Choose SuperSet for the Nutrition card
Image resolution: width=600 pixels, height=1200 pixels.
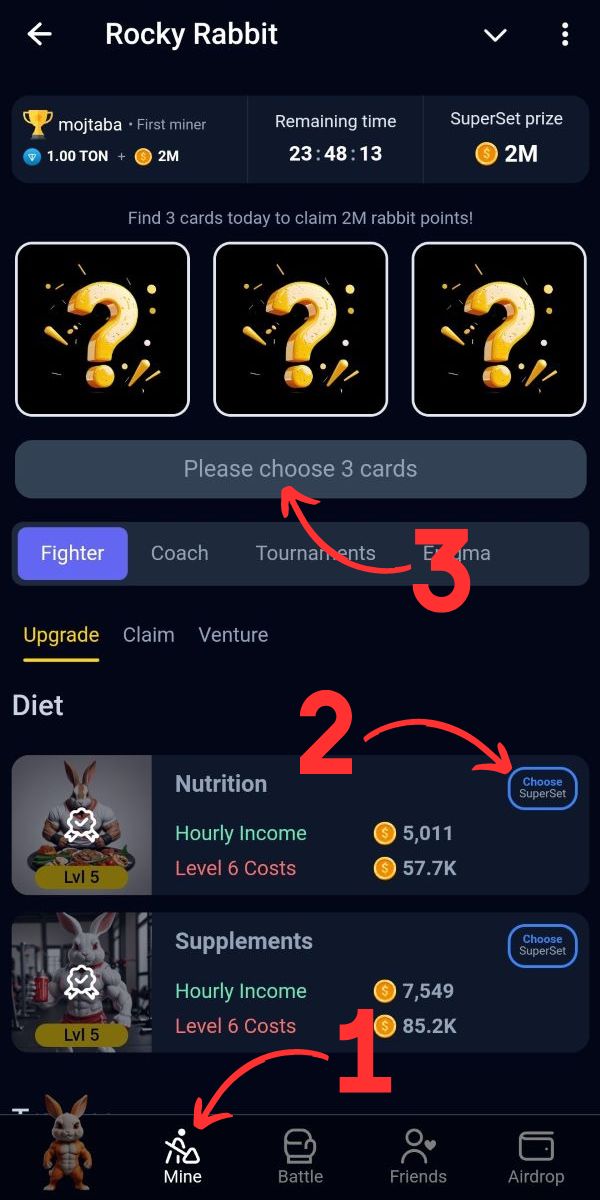pos(543,788)
